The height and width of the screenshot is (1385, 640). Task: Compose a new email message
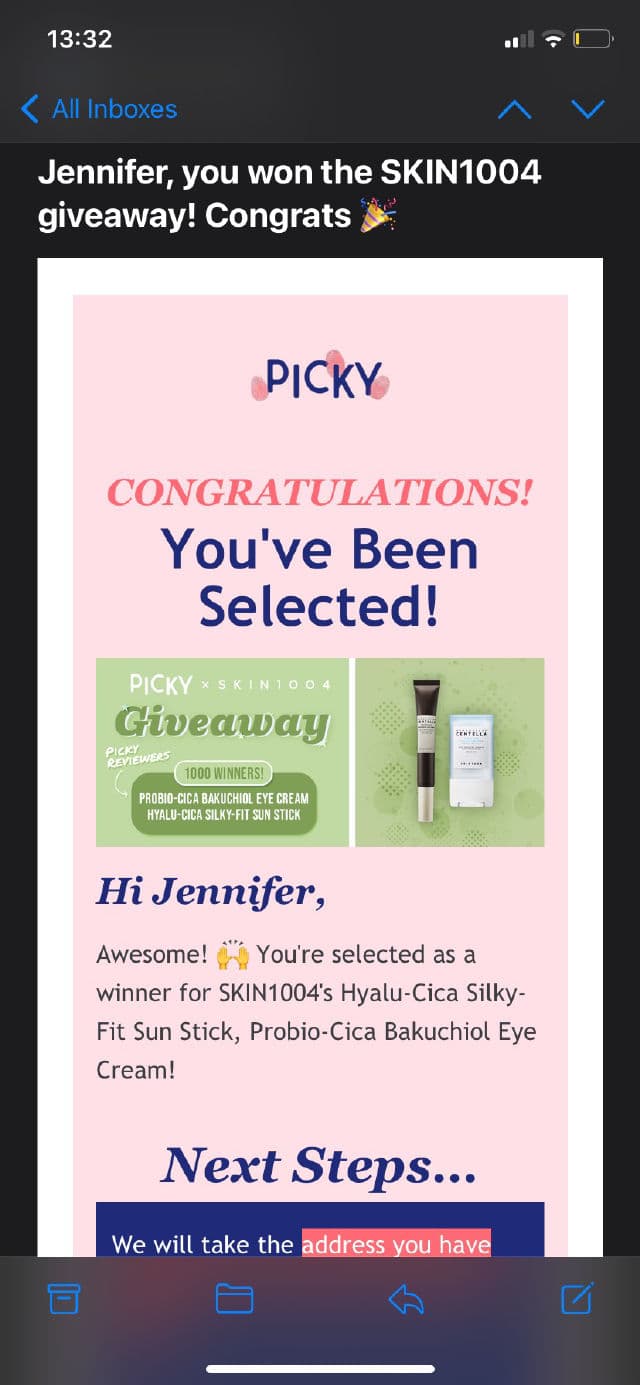(x=577, y=1298)
